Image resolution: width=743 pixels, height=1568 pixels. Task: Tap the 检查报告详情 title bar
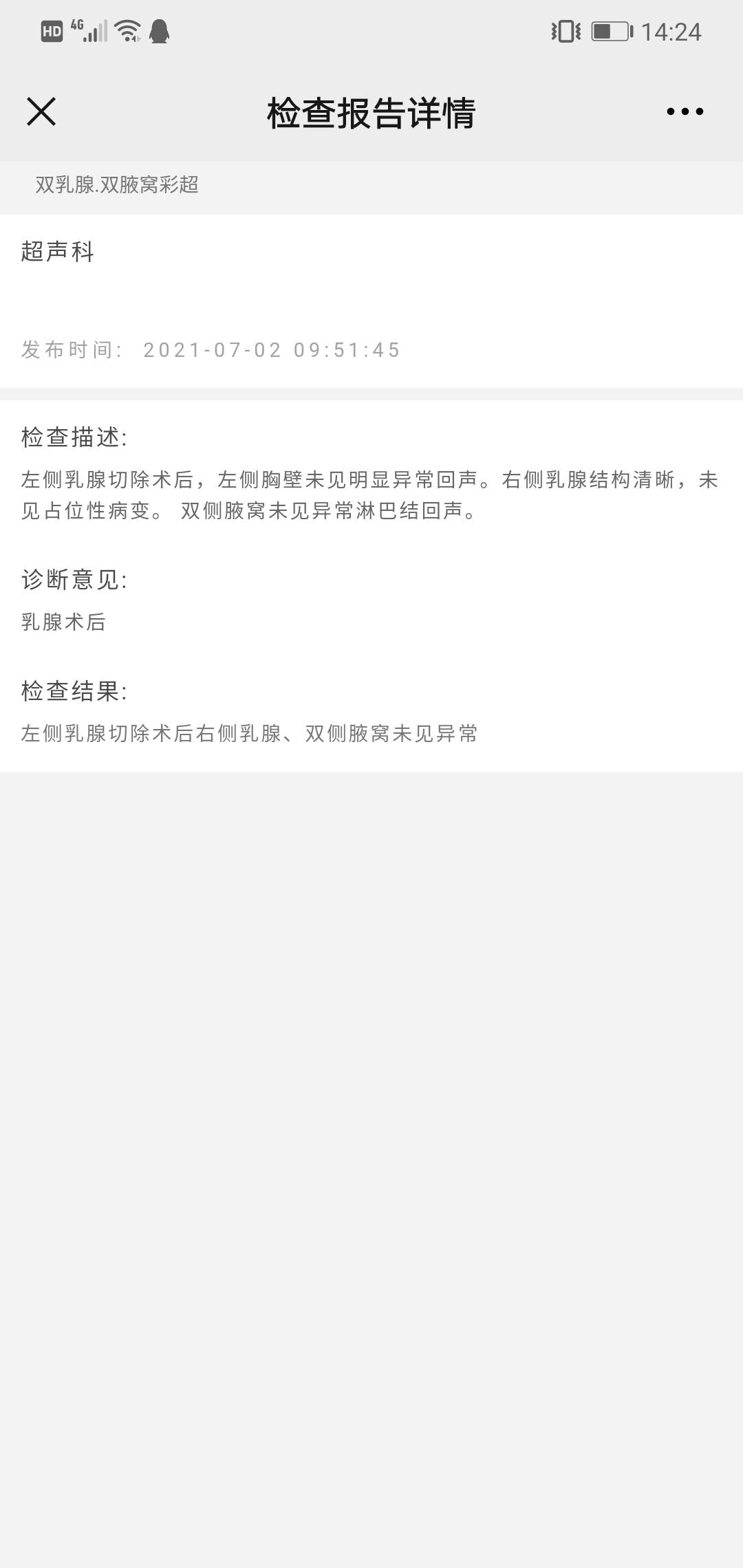371,111
